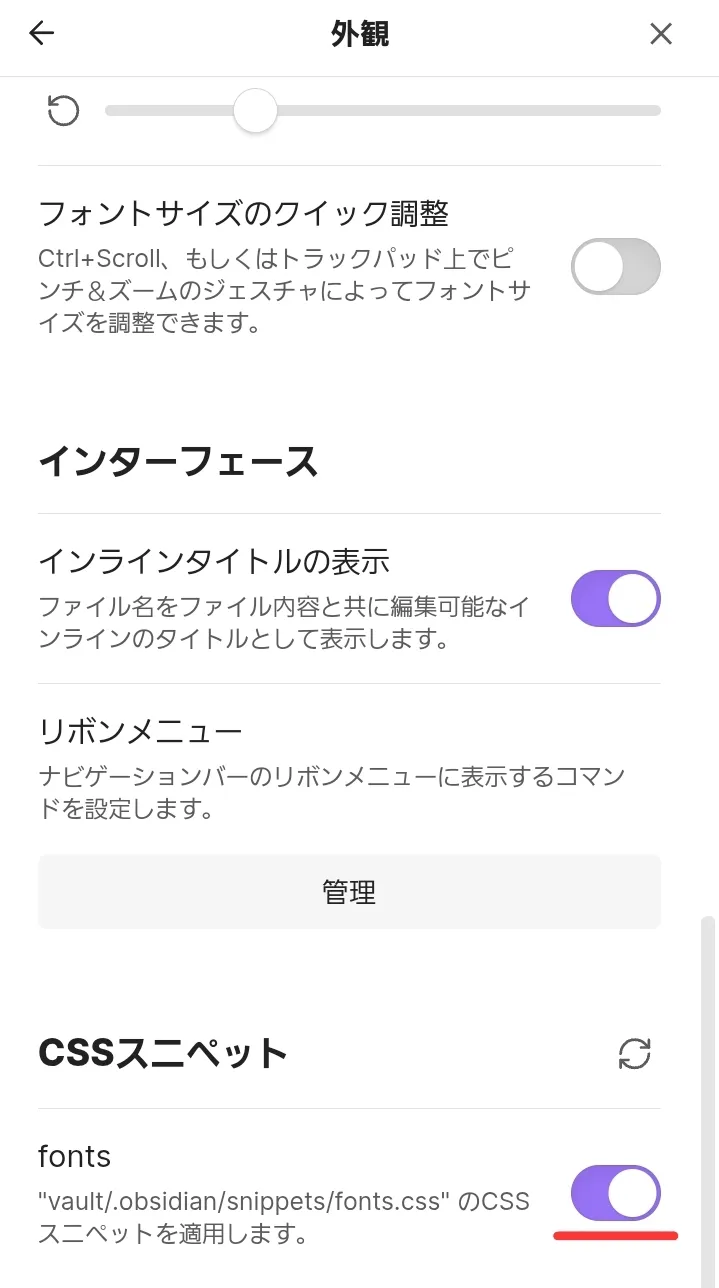Close the 外観 settings panel
This screenshot has height=1288, width=719.
pos(661,34)
